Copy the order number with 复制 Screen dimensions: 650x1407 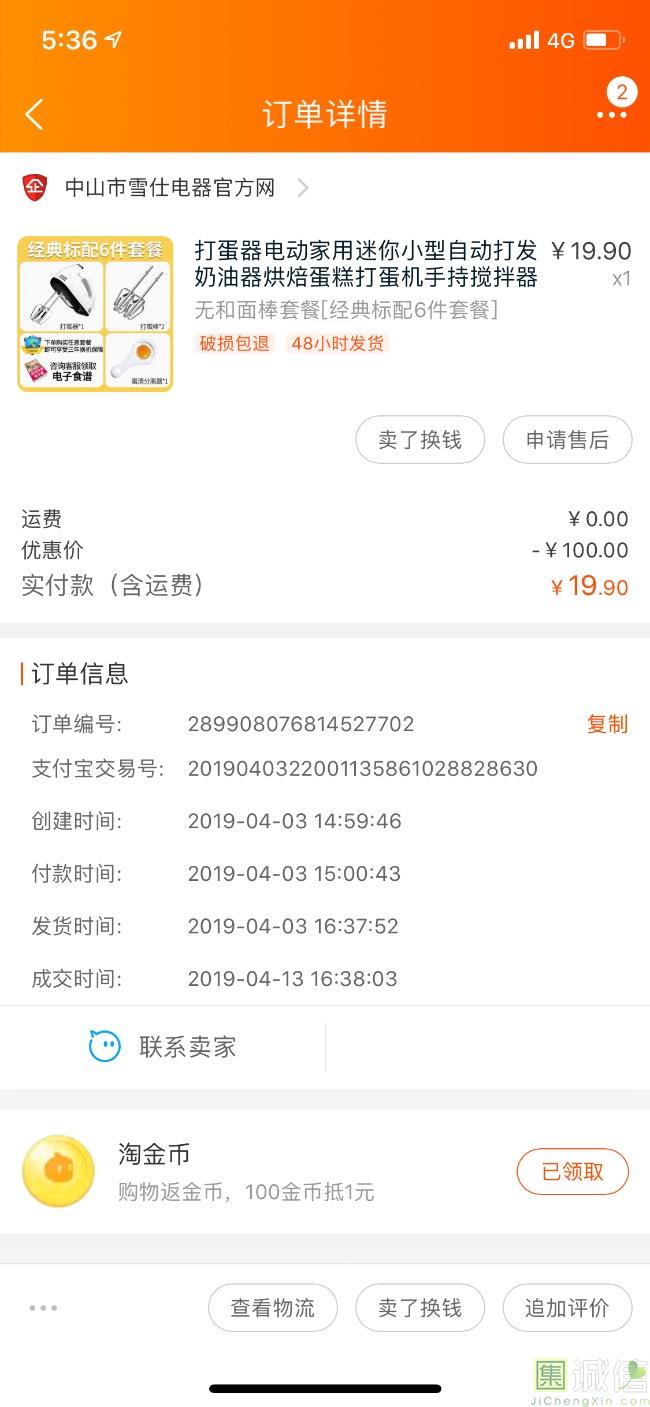click(x=607, y=724)
